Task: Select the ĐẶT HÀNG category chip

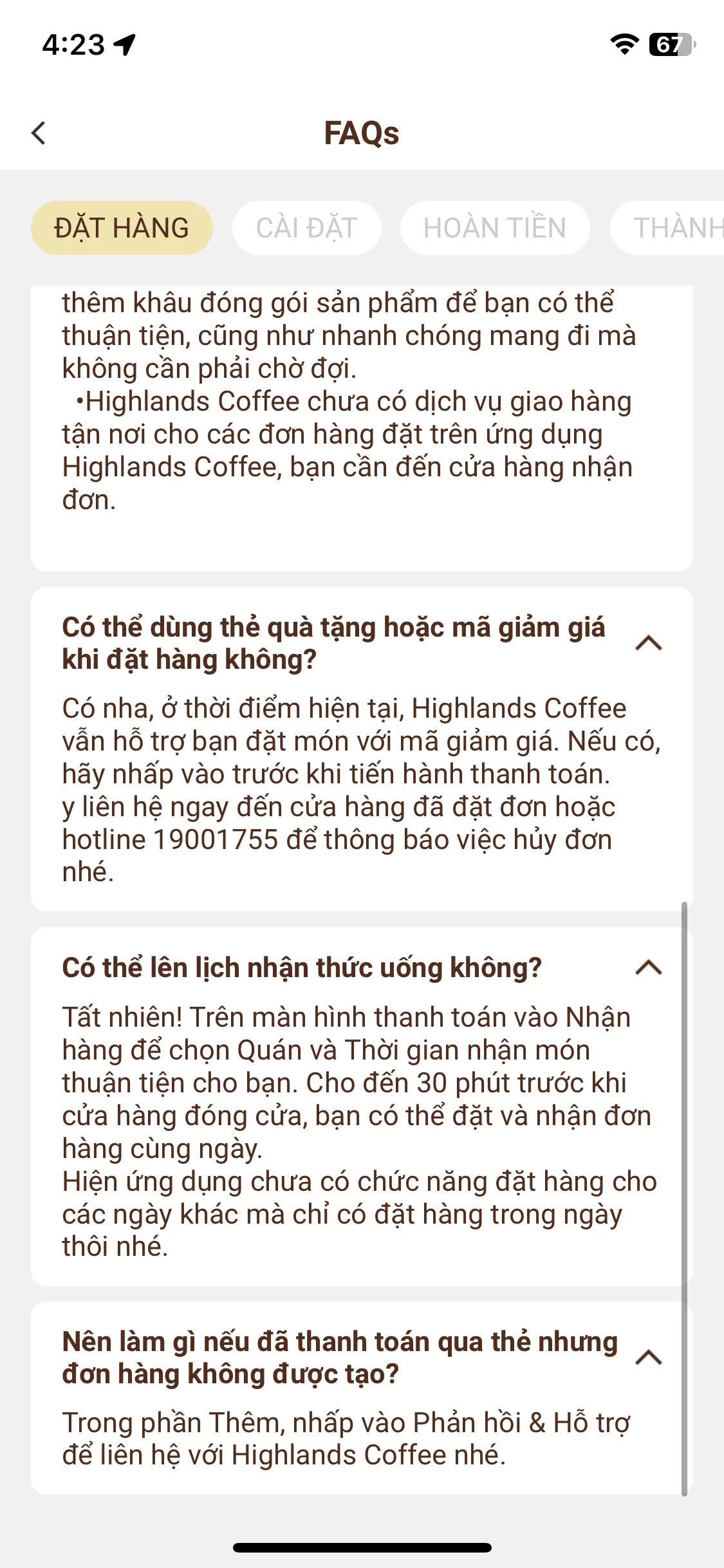Action: pos(121,227)
